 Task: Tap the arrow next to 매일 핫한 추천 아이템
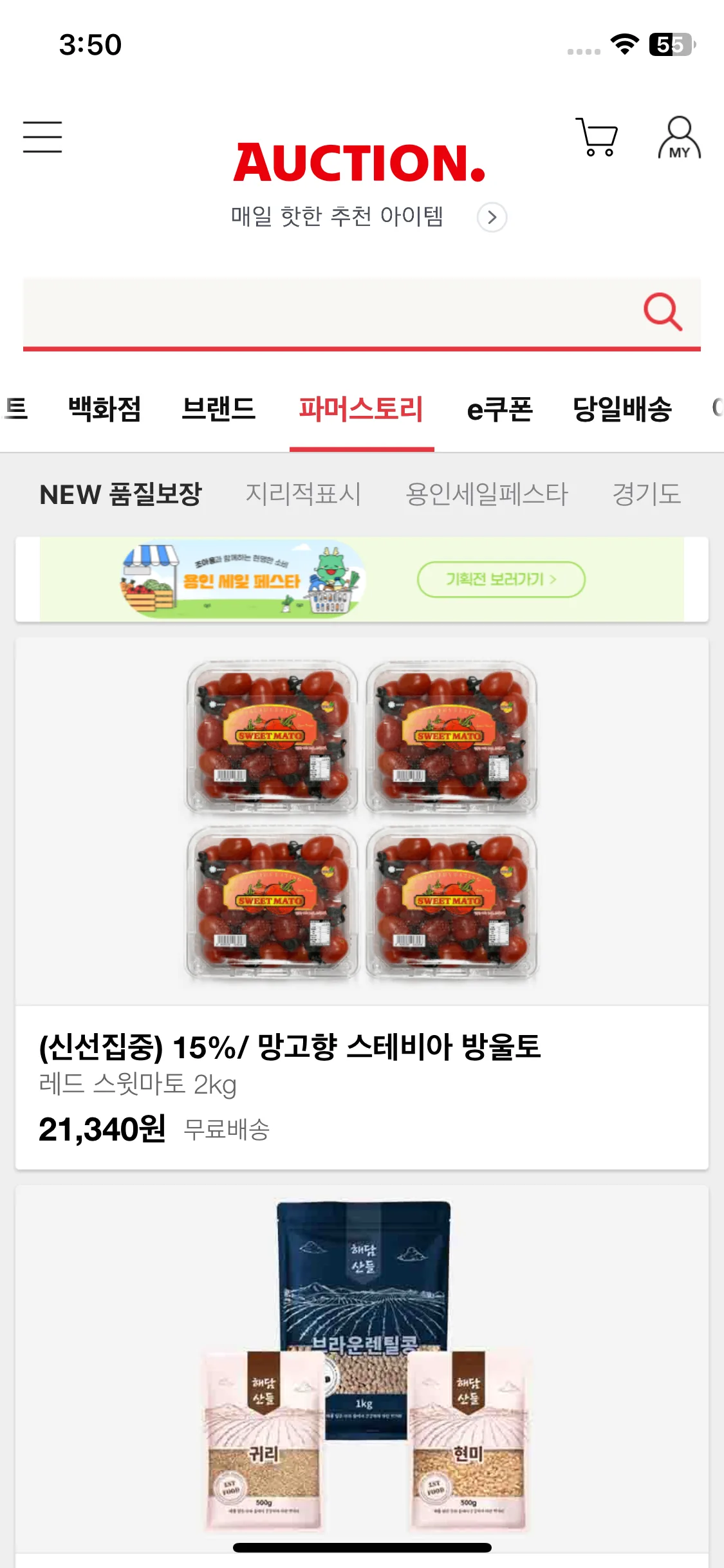coord(492,218)
